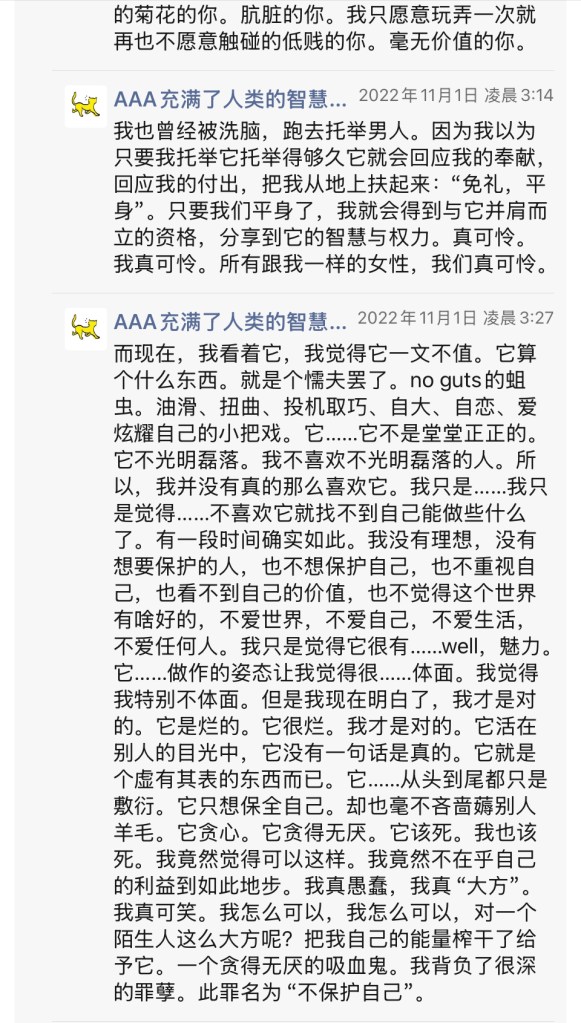Open the cat avatar on the 3:14 comment
Viewport: 581px width, 1023px height.
coord(86,106)
